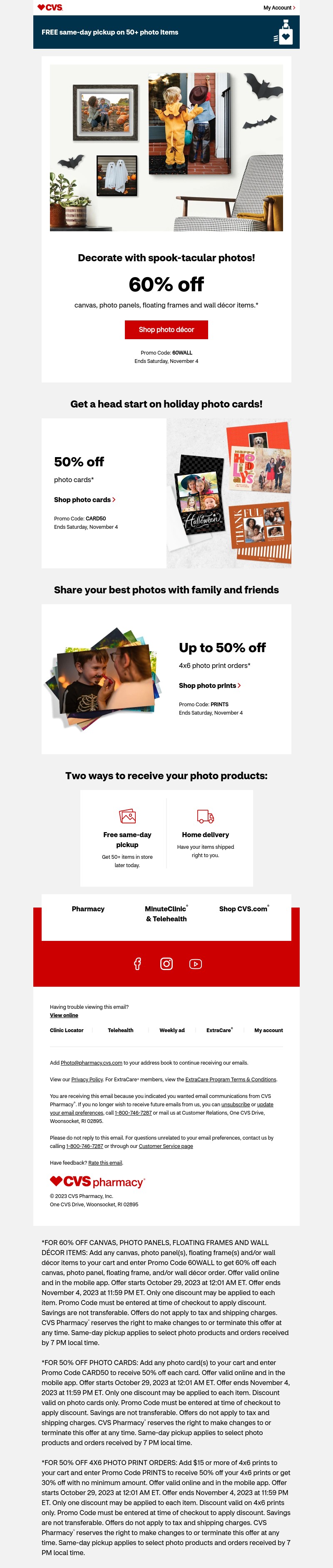Read the Privacy Policy
Screen dimensions: 333x1568
[87, 1079]
